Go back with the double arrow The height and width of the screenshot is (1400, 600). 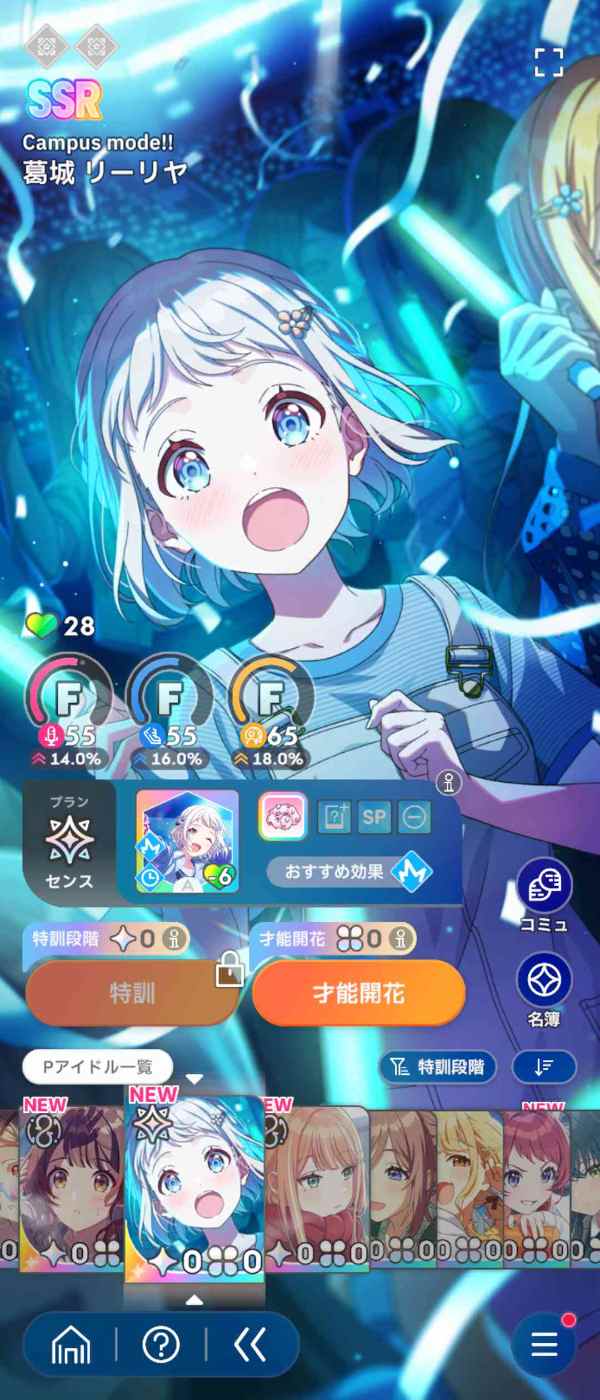click(251, 1345)
